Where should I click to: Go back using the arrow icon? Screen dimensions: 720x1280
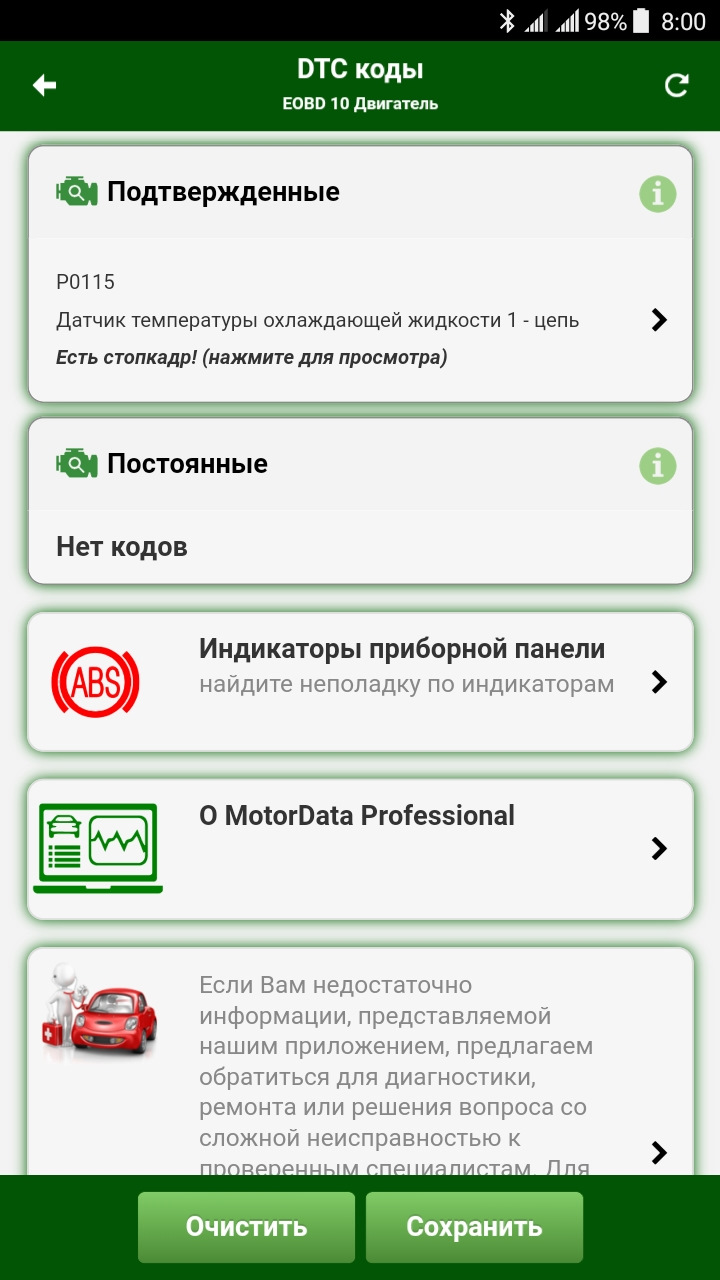pos(44,86)
